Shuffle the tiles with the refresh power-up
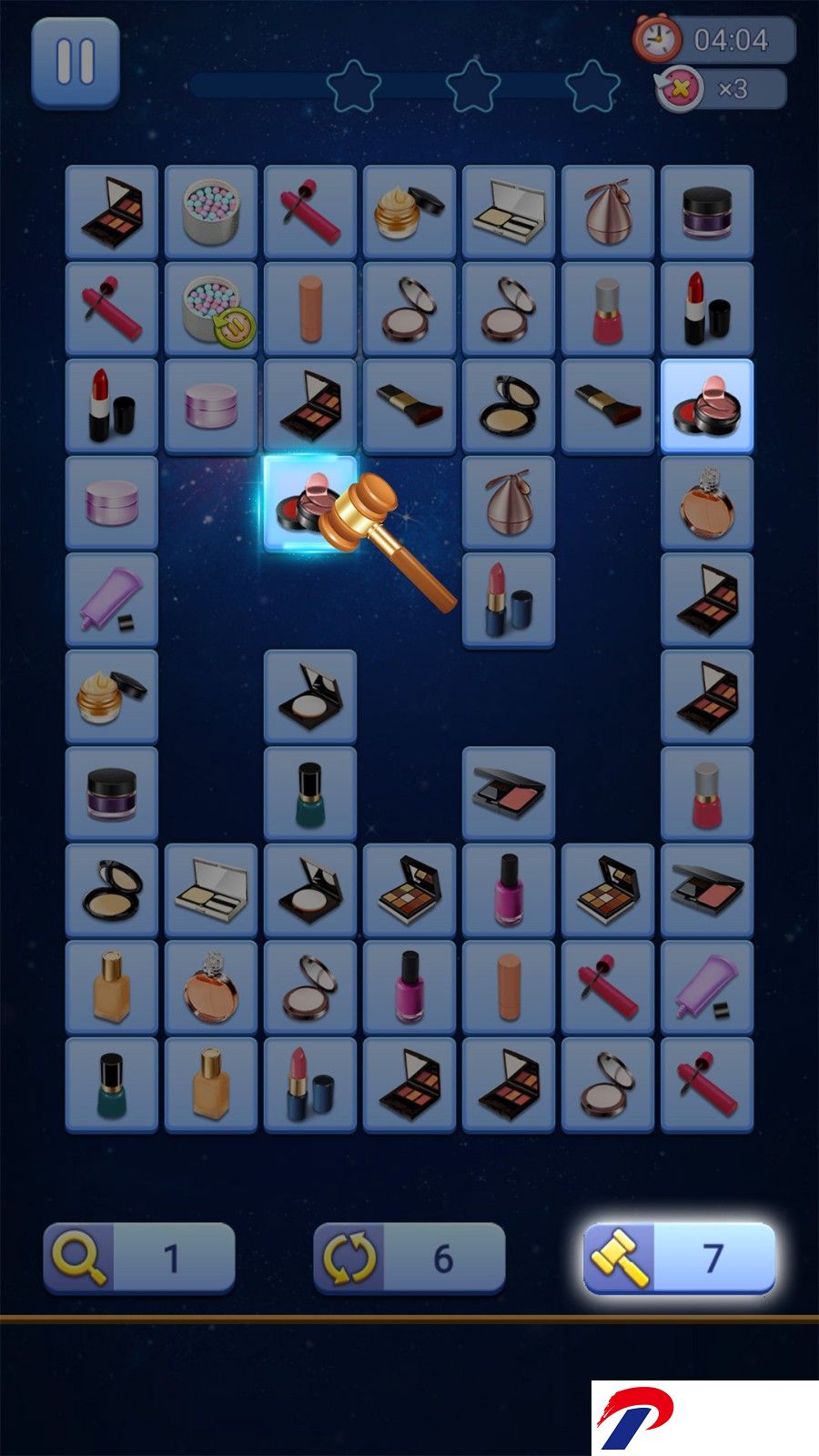This screenshot has height=1456, width=819. pos(409,1258)
